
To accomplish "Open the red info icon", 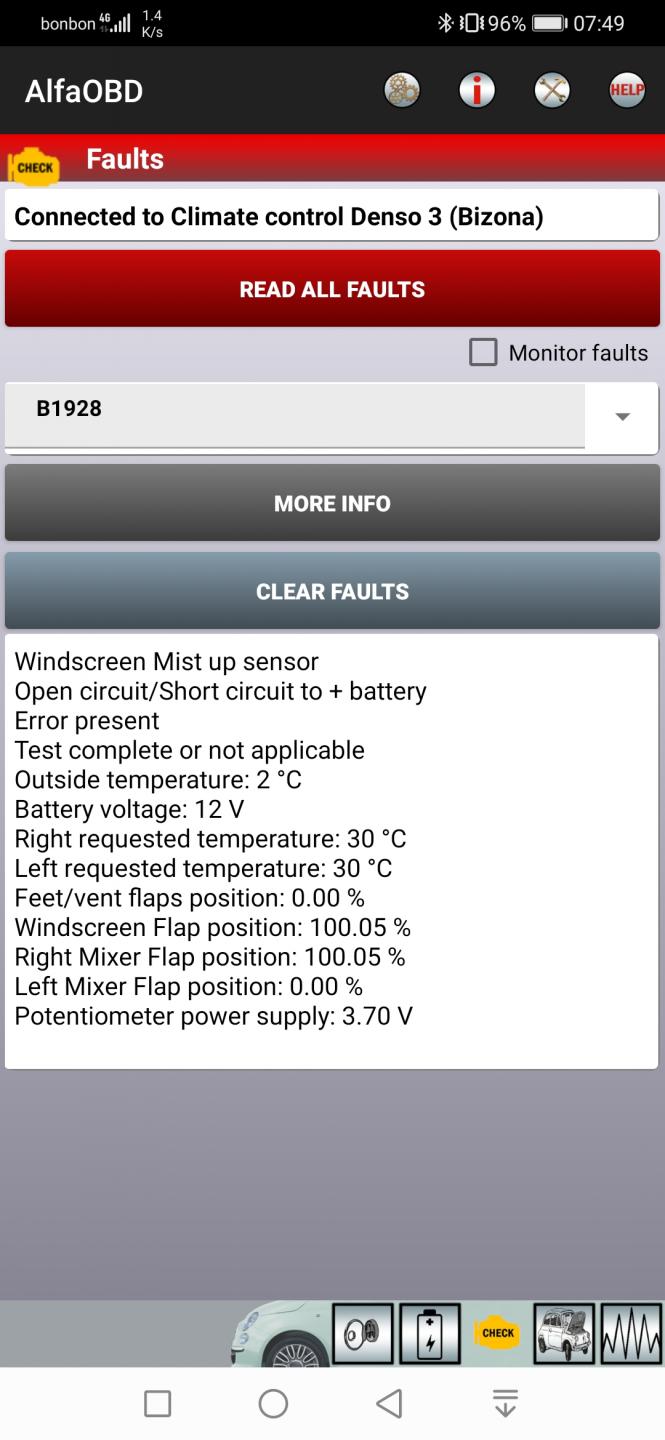I will (x=477, y=91).
